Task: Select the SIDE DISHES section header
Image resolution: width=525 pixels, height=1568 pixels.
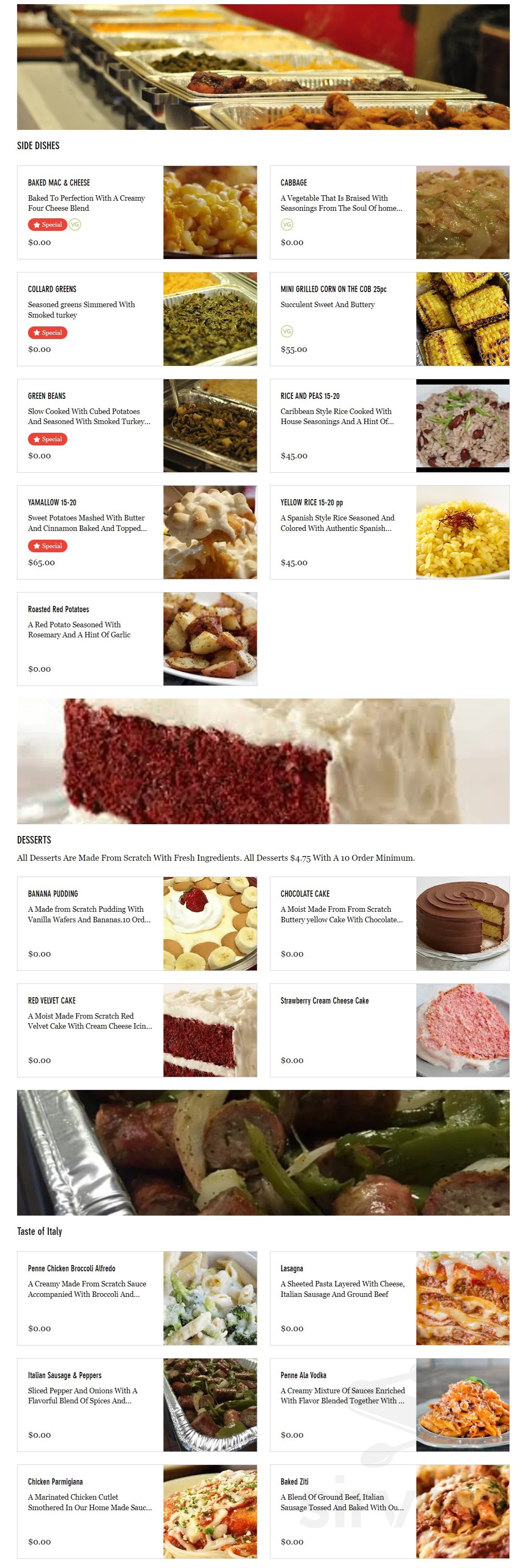Action: (39, 145)
